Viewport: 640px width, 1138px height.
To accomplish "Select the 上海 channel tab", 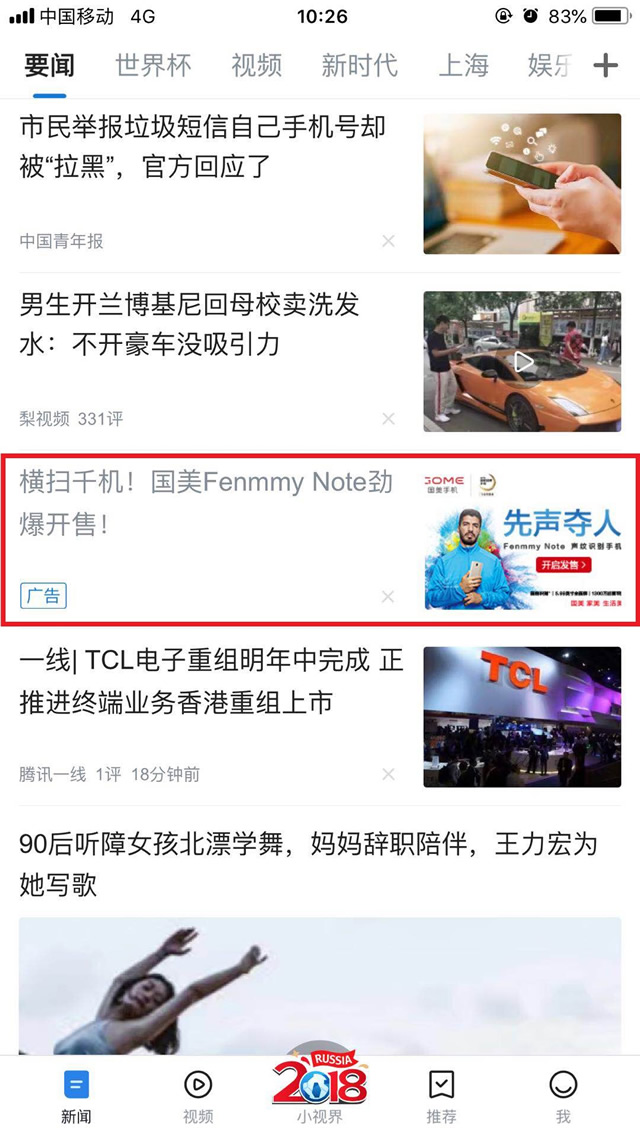I will 463,66.
